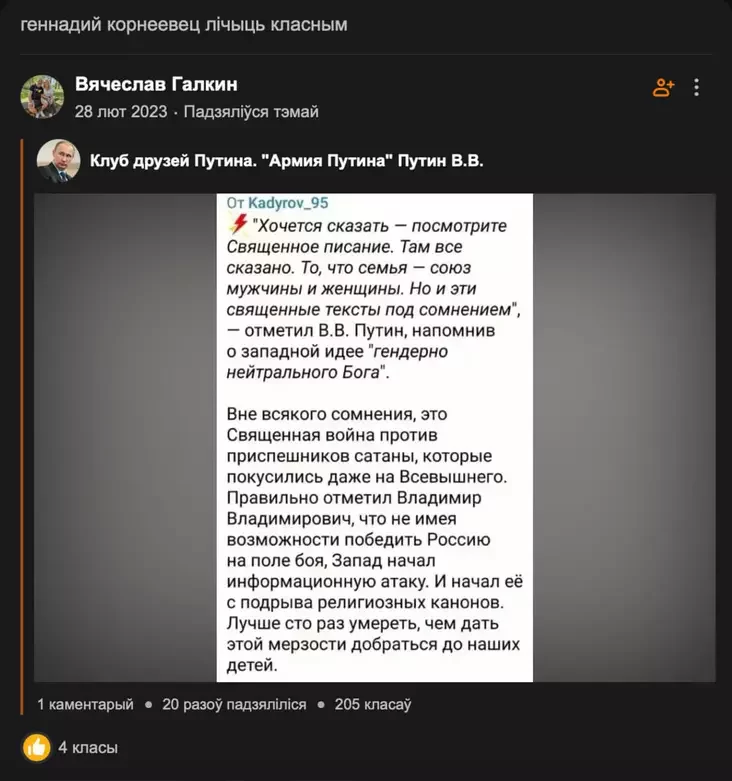Open Вячеслав Галкин's profile avatar

(x=42, y=96)
